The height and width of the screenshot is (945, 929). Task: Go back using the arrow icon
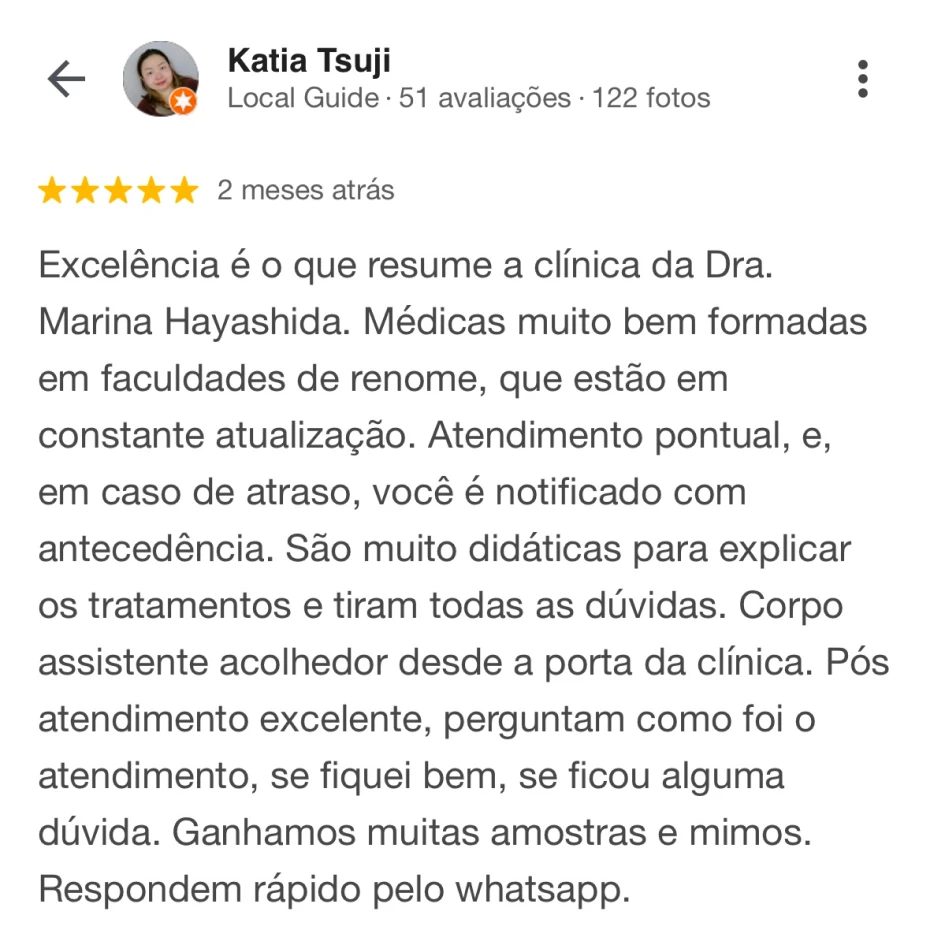point(67,79)
